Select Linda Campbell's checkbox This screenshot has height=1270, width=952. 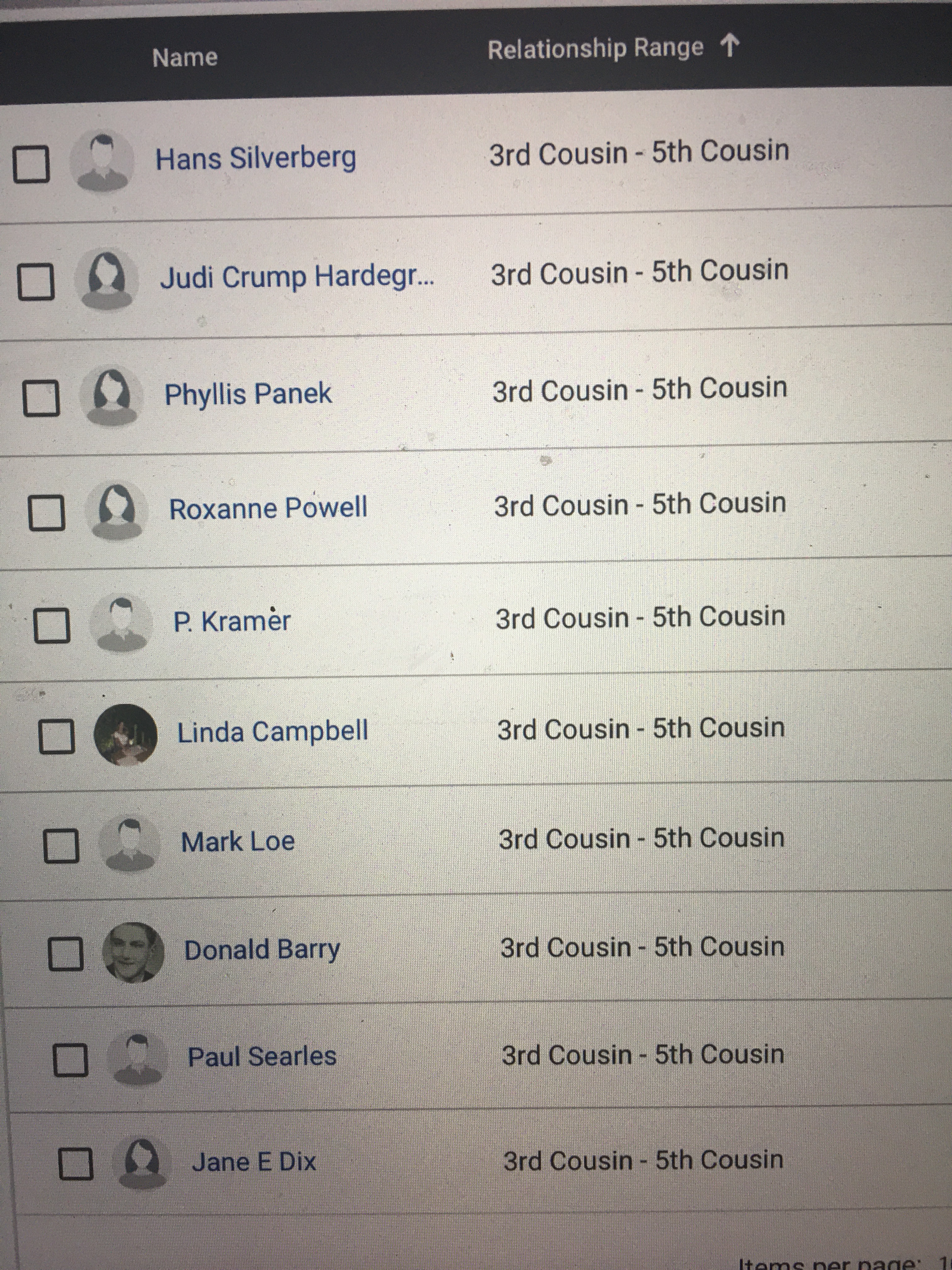click(x=56, y=737)
